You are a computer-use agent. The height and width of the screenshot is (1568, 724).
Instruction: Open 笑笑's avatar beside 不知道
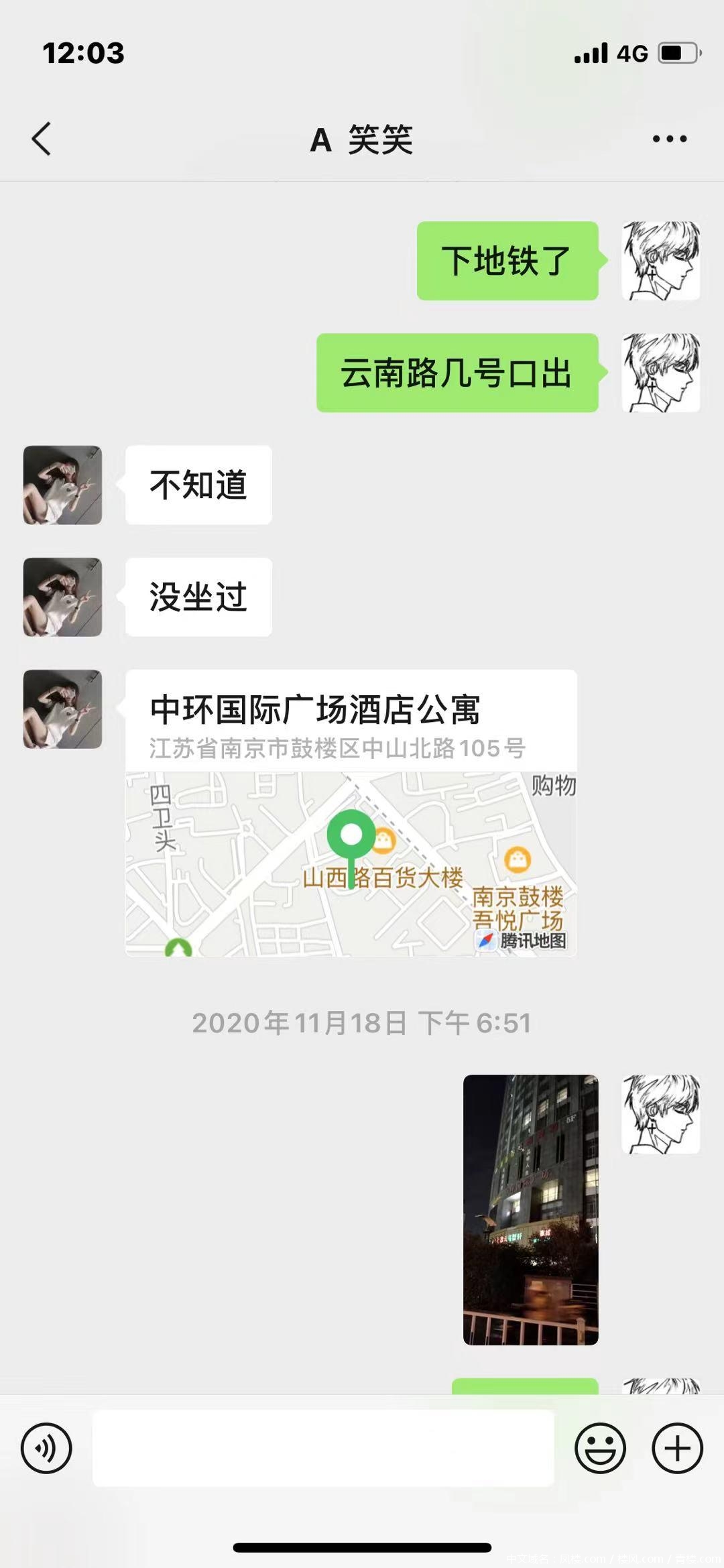[62, 485]
